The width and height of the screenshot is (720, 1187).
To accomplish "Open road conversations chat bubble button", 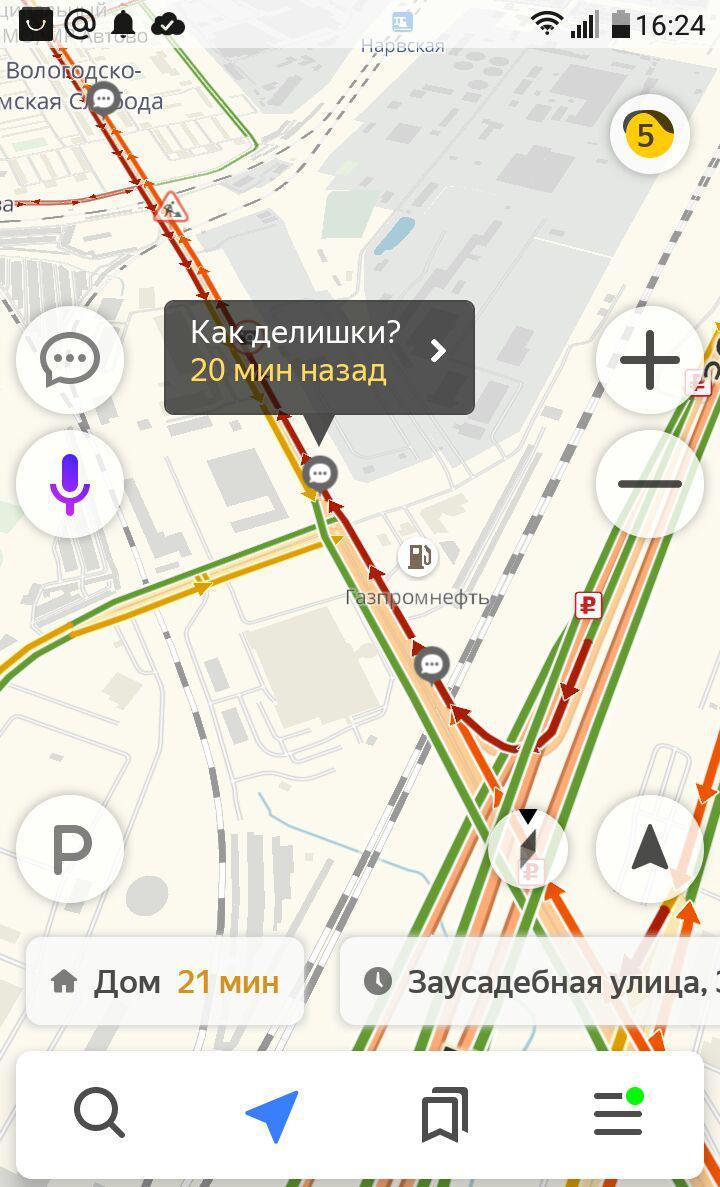I will tap(70, 360).
